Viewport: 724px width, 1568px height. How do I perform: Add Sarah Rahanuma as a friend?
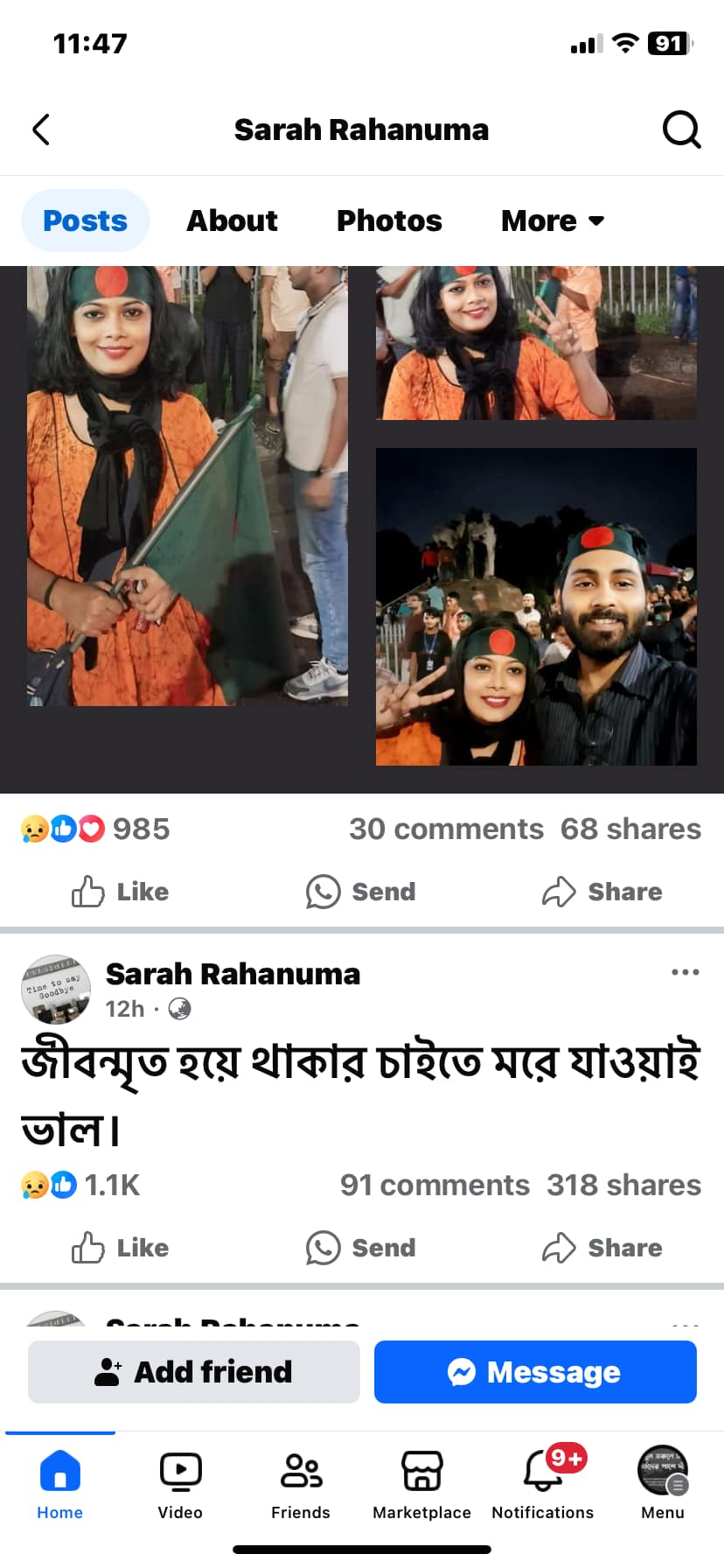coord(193,1372)
